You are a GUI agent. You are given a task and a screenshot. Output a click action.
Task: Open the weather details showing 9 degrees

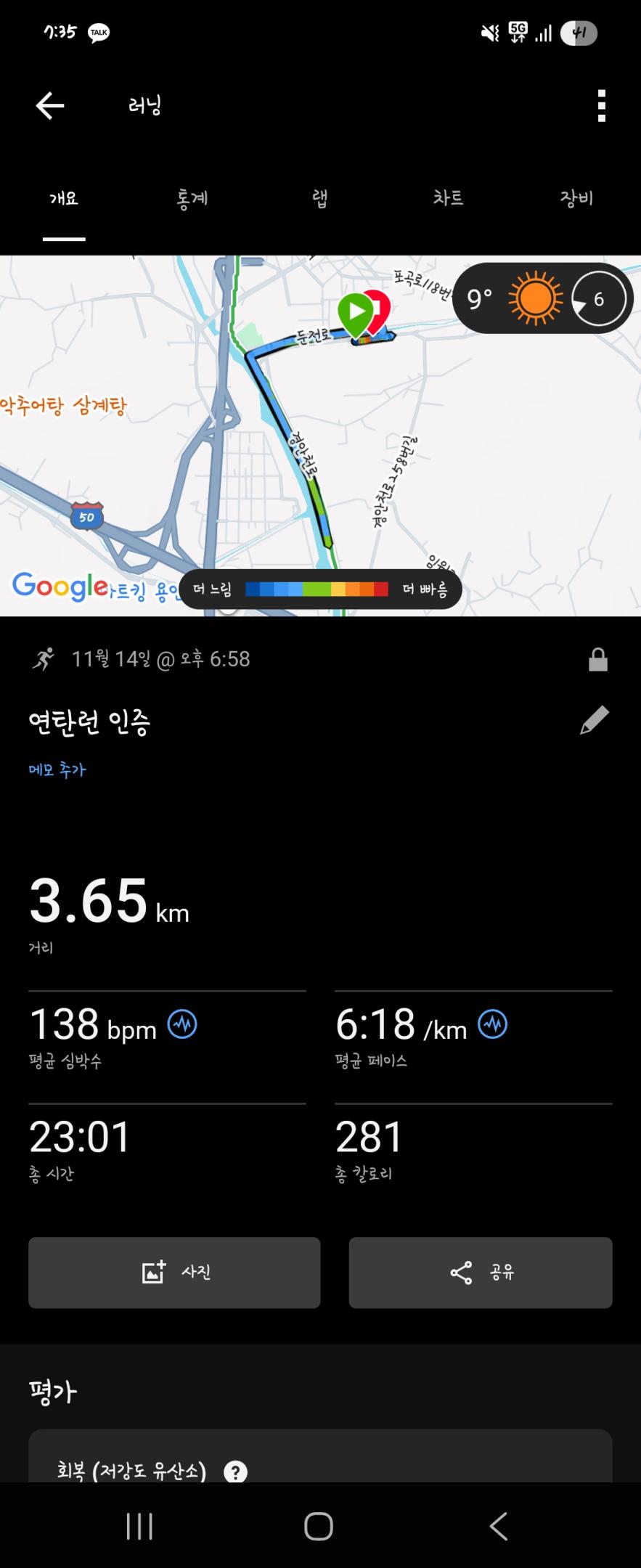(478, 298)
